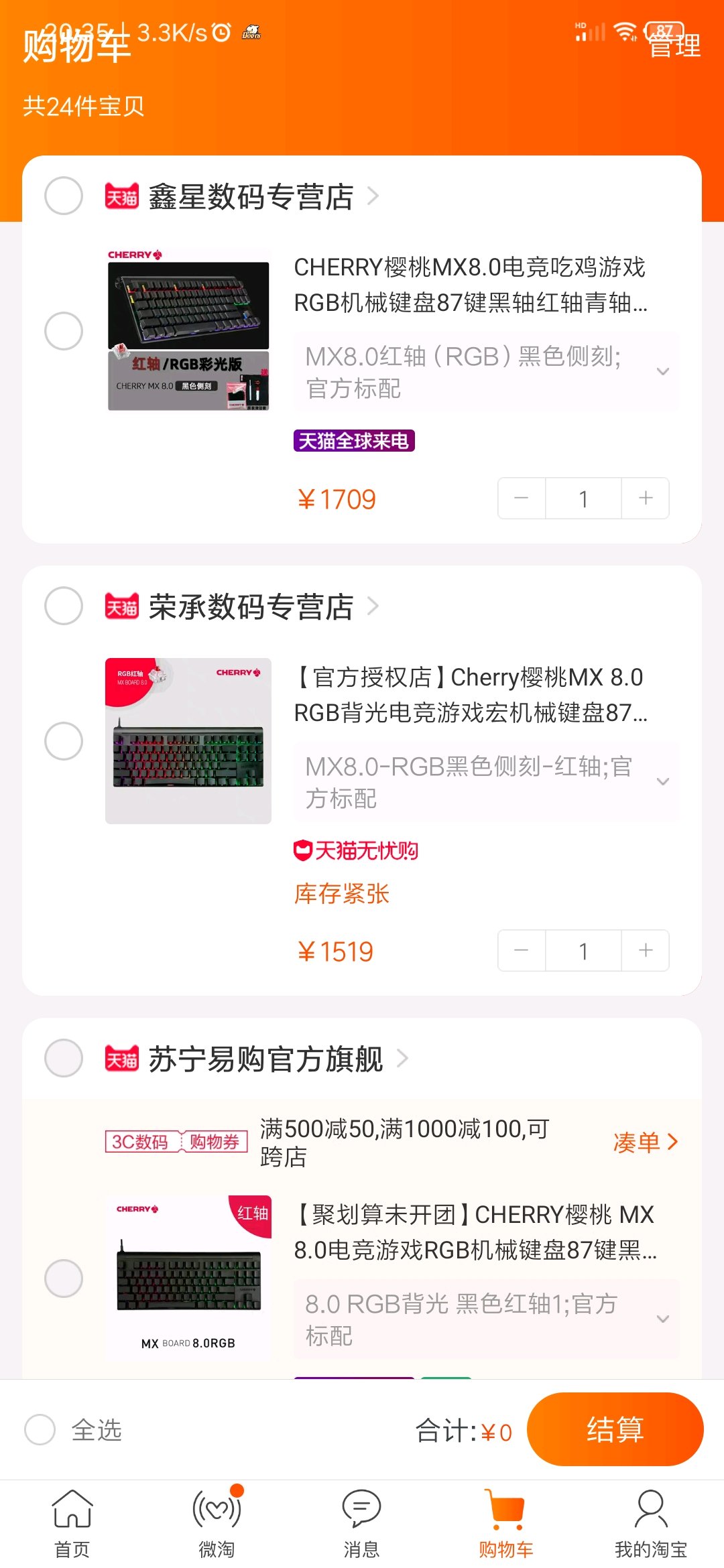
Task: Check the ¥1709 CHERRY keyboard item
Action: 64,331
